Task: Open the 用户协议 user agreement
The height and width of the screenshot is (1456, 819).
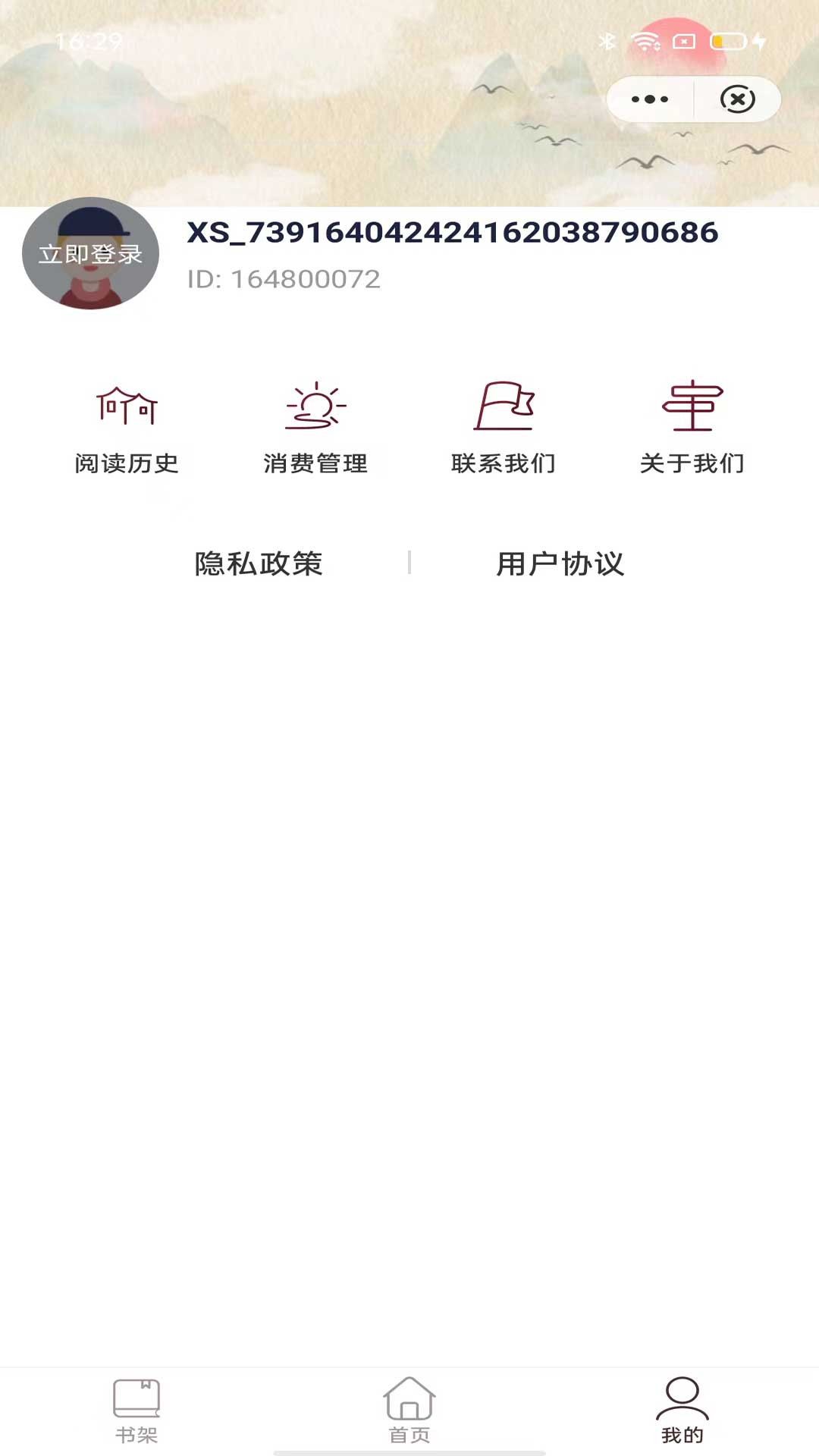Action: [x=561, y=563]
